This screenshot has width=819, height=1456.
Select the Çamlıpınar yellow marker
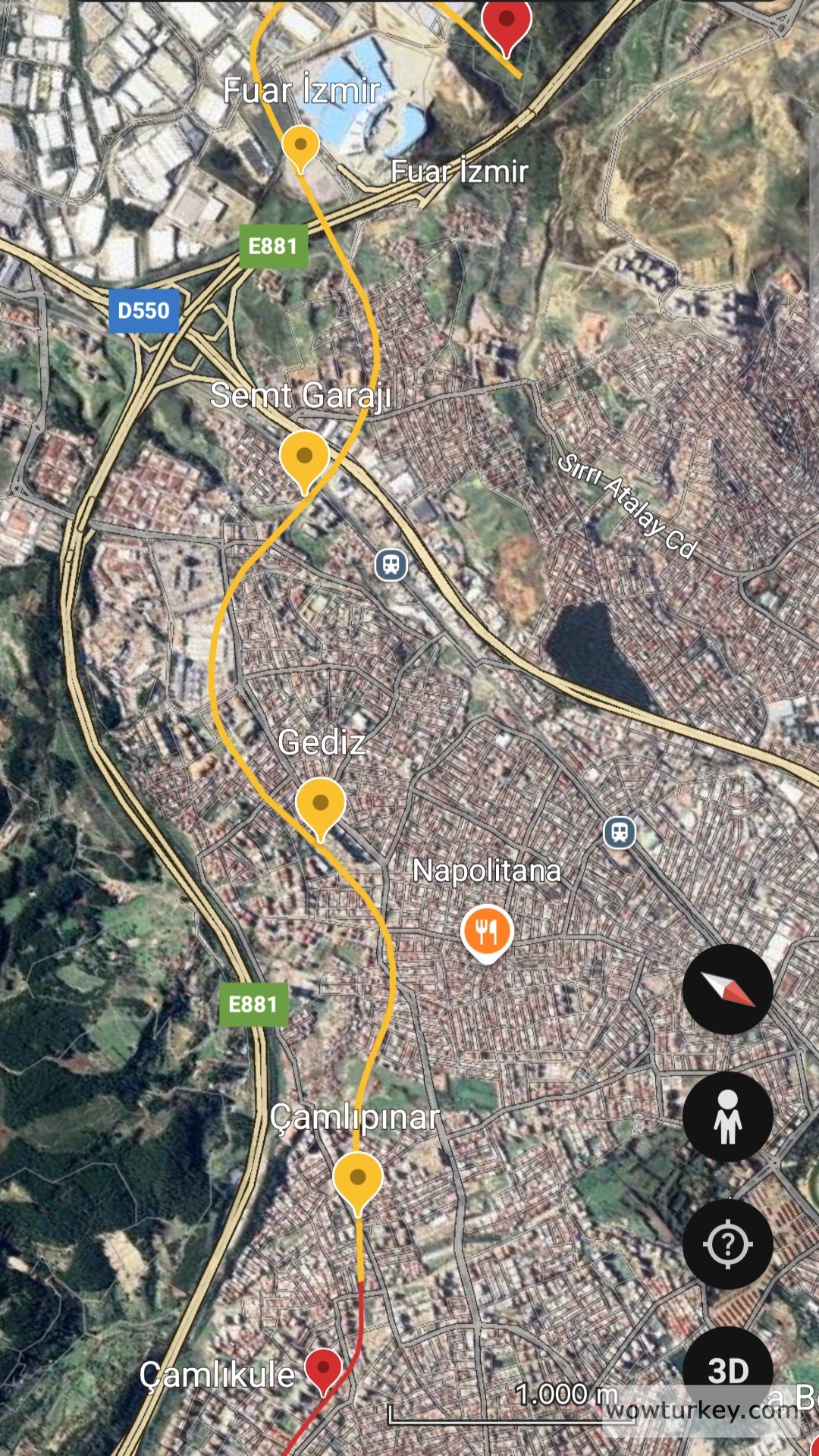point(358,1178)
